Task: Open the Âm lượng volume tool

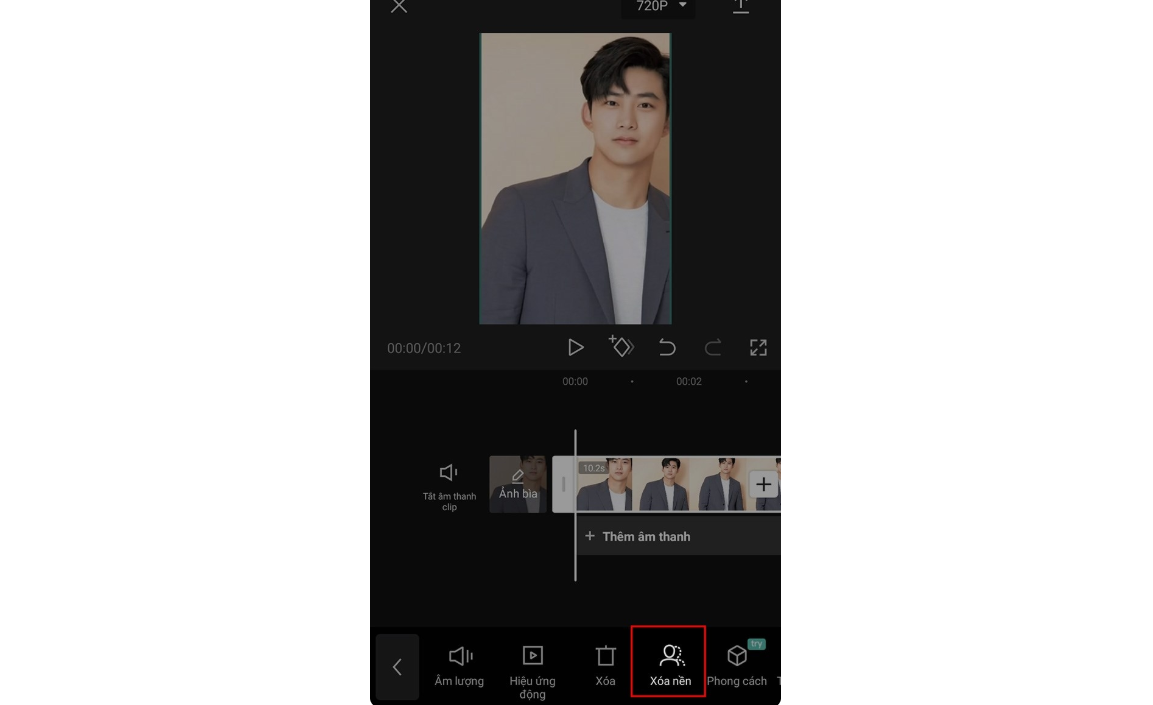Action: coord(459,666)
